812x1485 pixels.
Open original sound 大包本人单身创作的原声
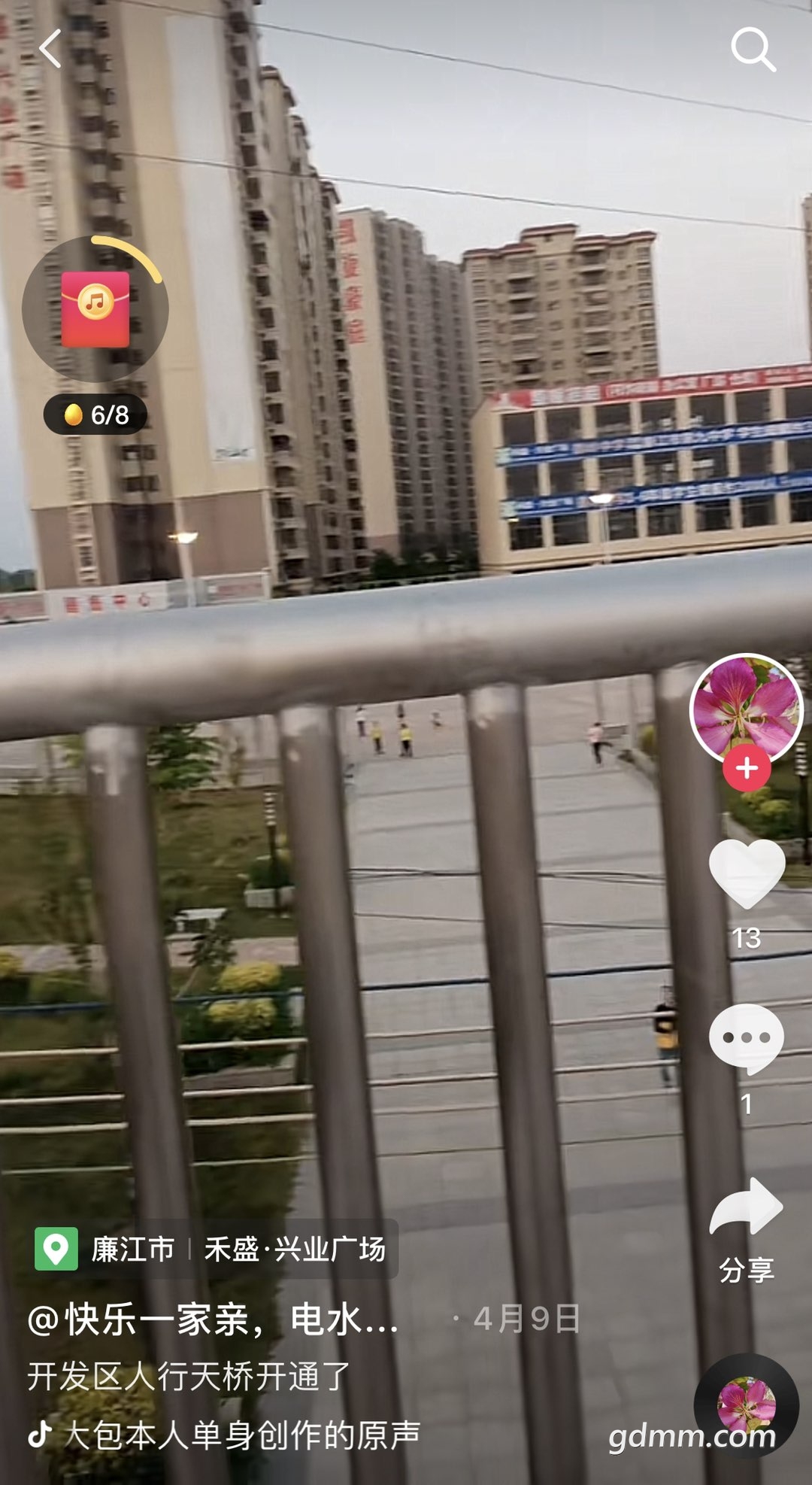pyautogui.click(x=241, y=1435)
